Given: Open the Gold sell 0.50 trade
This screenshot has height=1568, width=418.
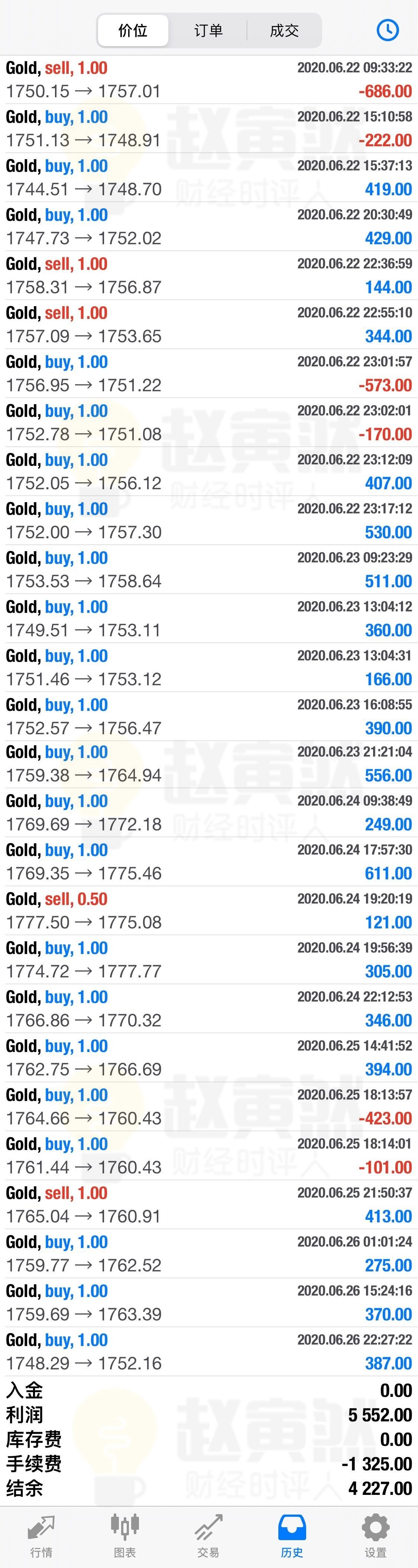Looking at the screenshot, I should pos(209,911).
